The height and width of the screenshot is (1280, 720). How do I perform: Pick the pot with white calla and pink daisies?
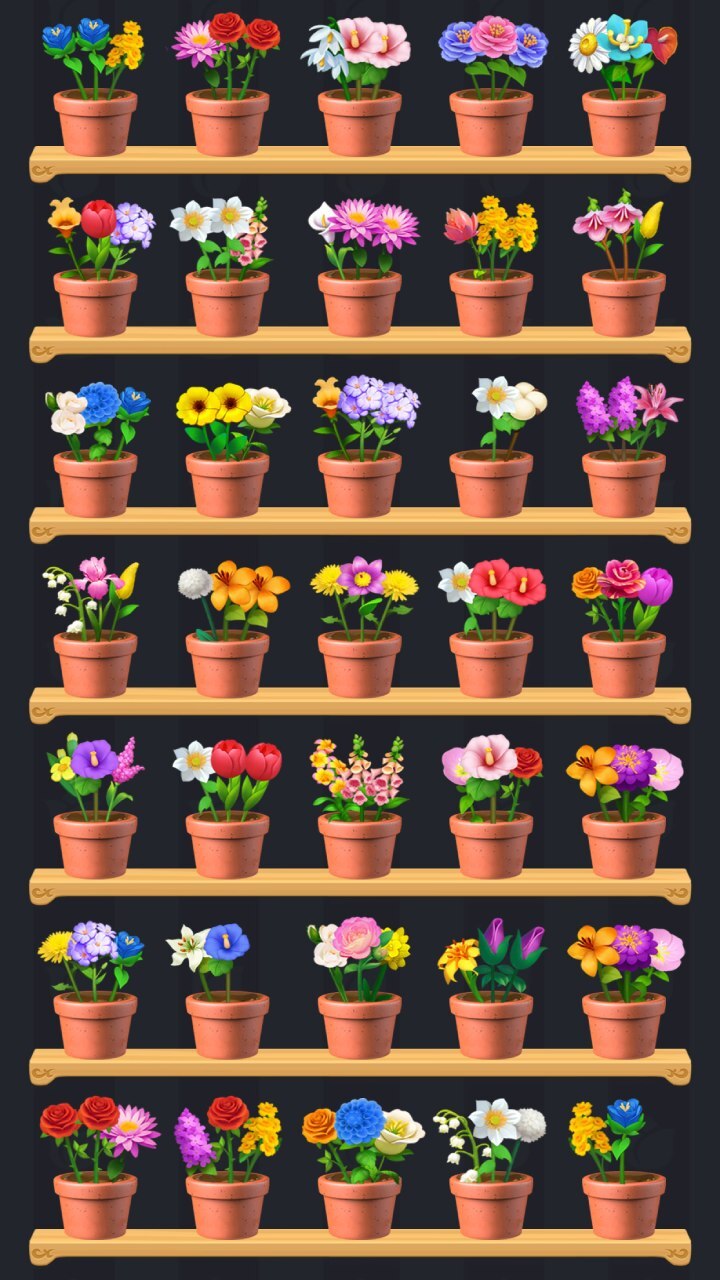359,302
